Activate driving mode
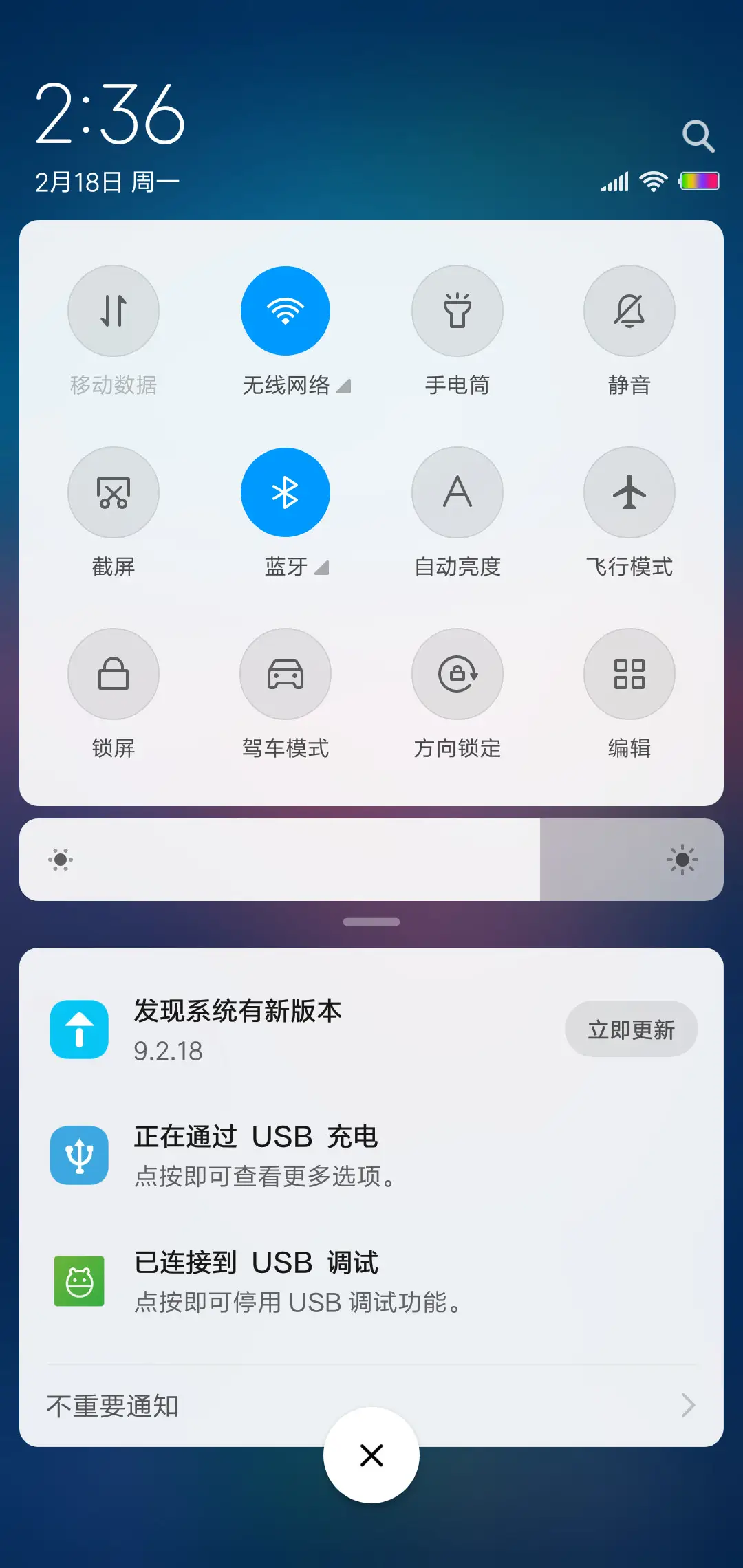The width and height of the screenshot is (743, 1568). [x=286, y=674]
